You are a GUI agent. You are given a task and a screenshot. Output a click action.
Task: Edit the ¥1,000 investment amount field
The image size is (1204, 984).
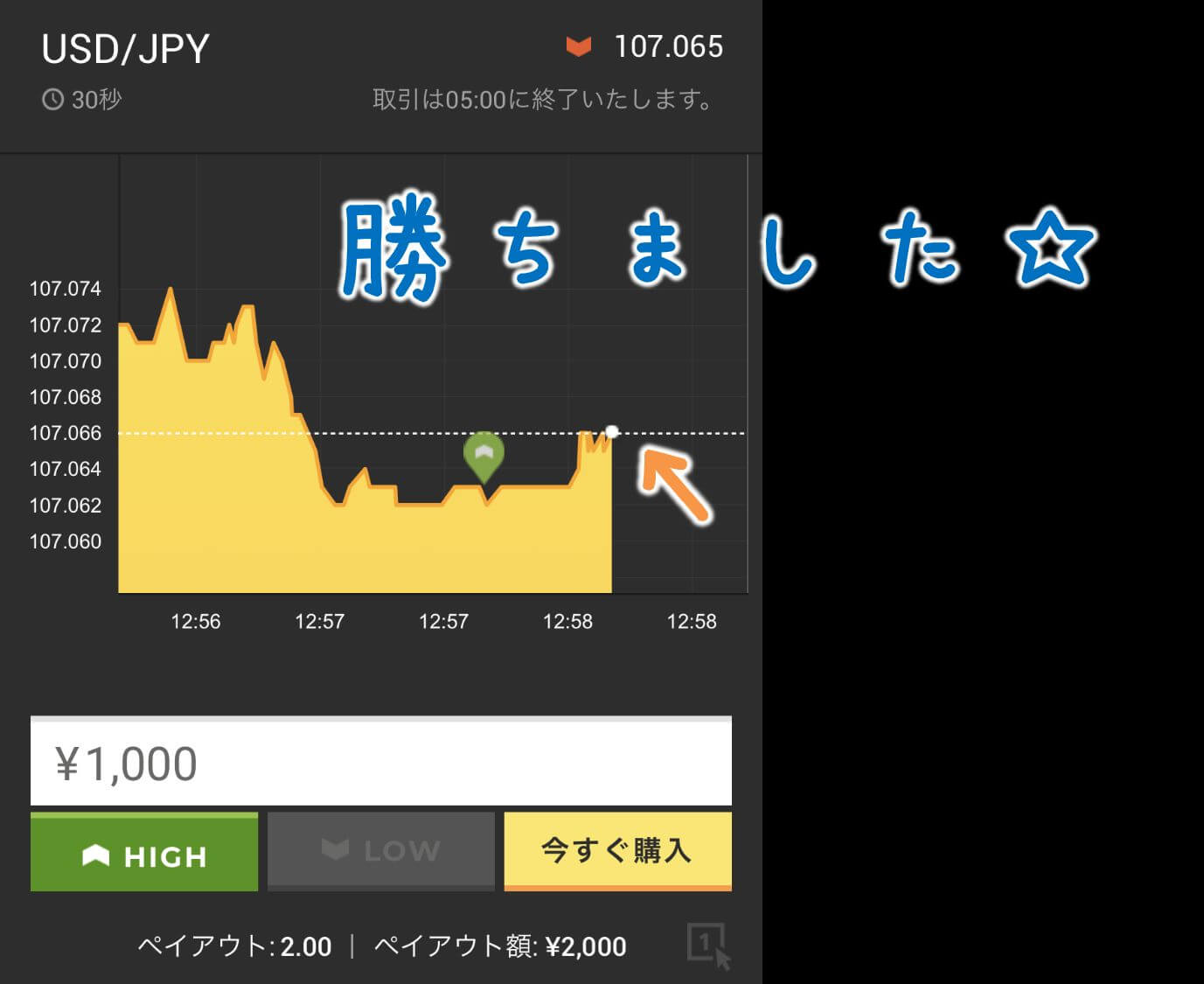pyautogui.click(x=380, y=763)
